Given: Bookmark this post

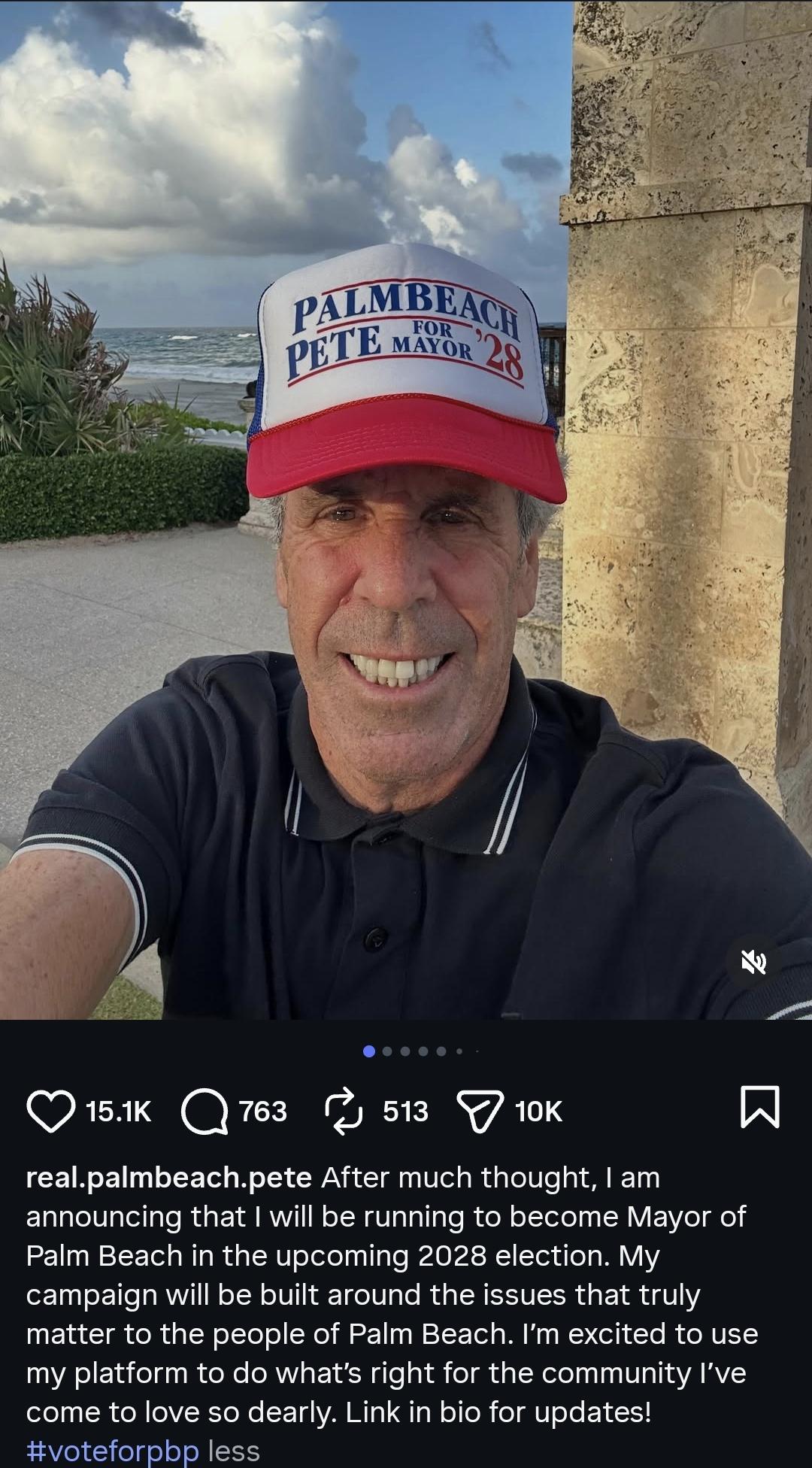Looking at the screenshot, I should [x=760, y=1107].
